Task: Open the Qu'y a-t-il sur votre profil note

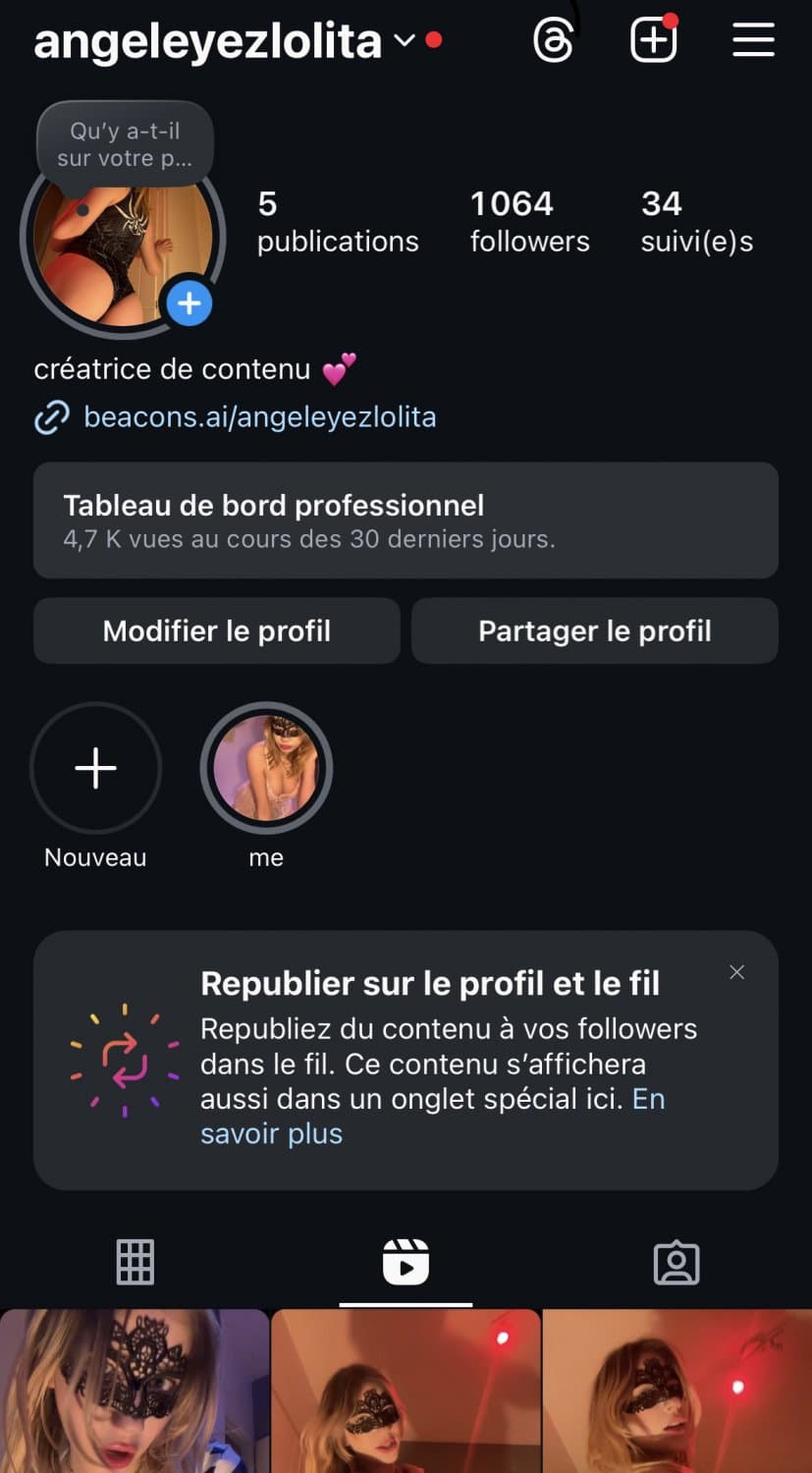Action: [x=125, y=144]
